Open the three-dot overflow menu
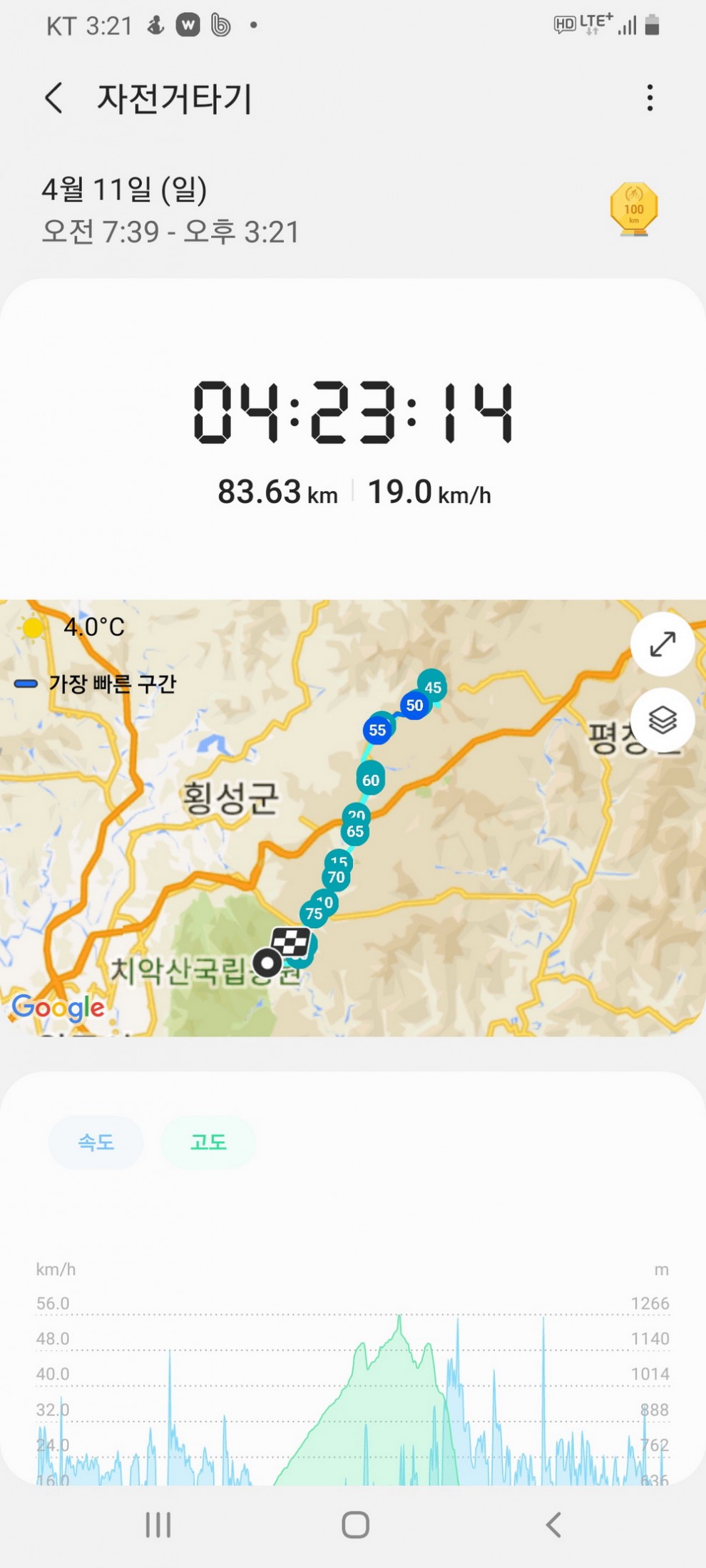 click(x=650, y=98)
